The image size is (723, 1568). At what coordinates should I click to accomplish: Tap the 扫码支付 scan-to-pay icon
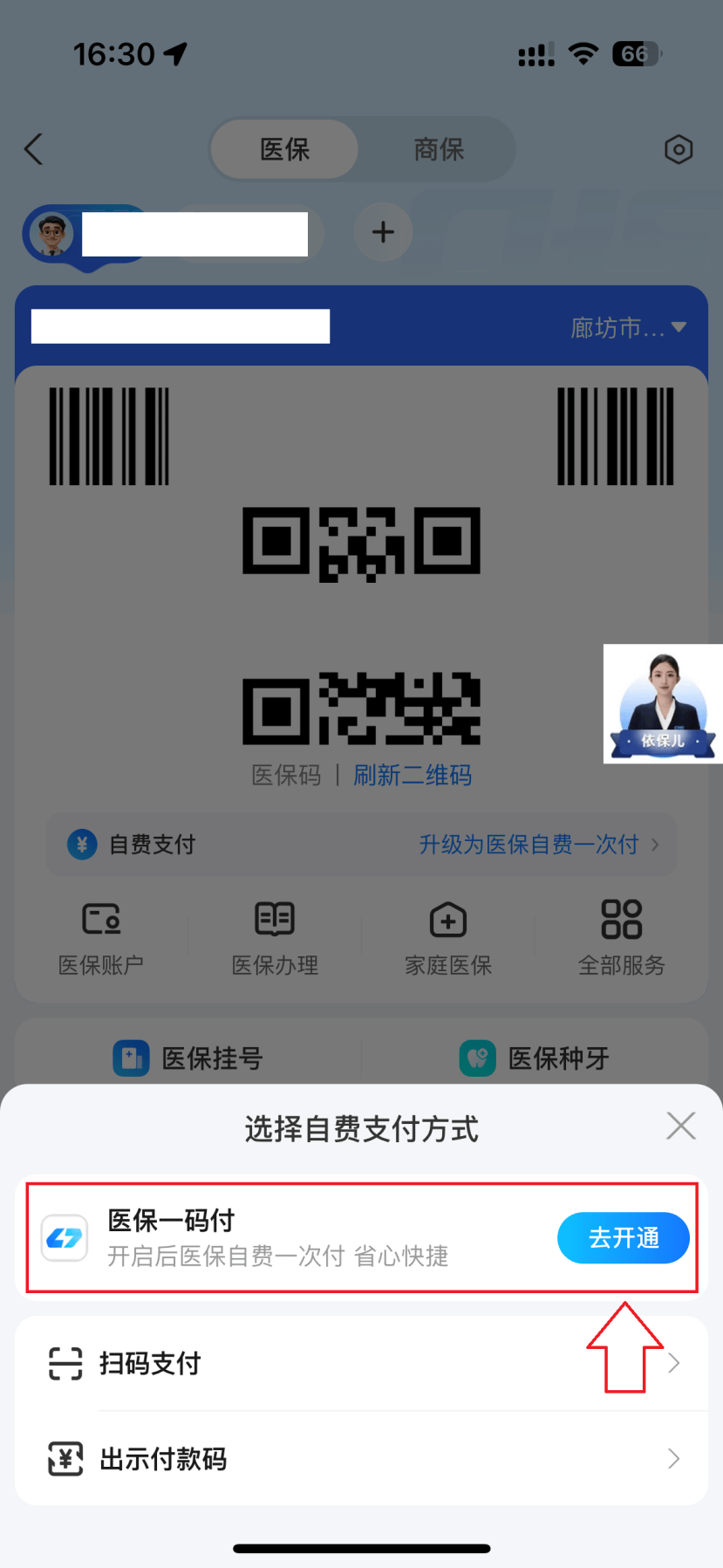click(x=65, y=1362)
